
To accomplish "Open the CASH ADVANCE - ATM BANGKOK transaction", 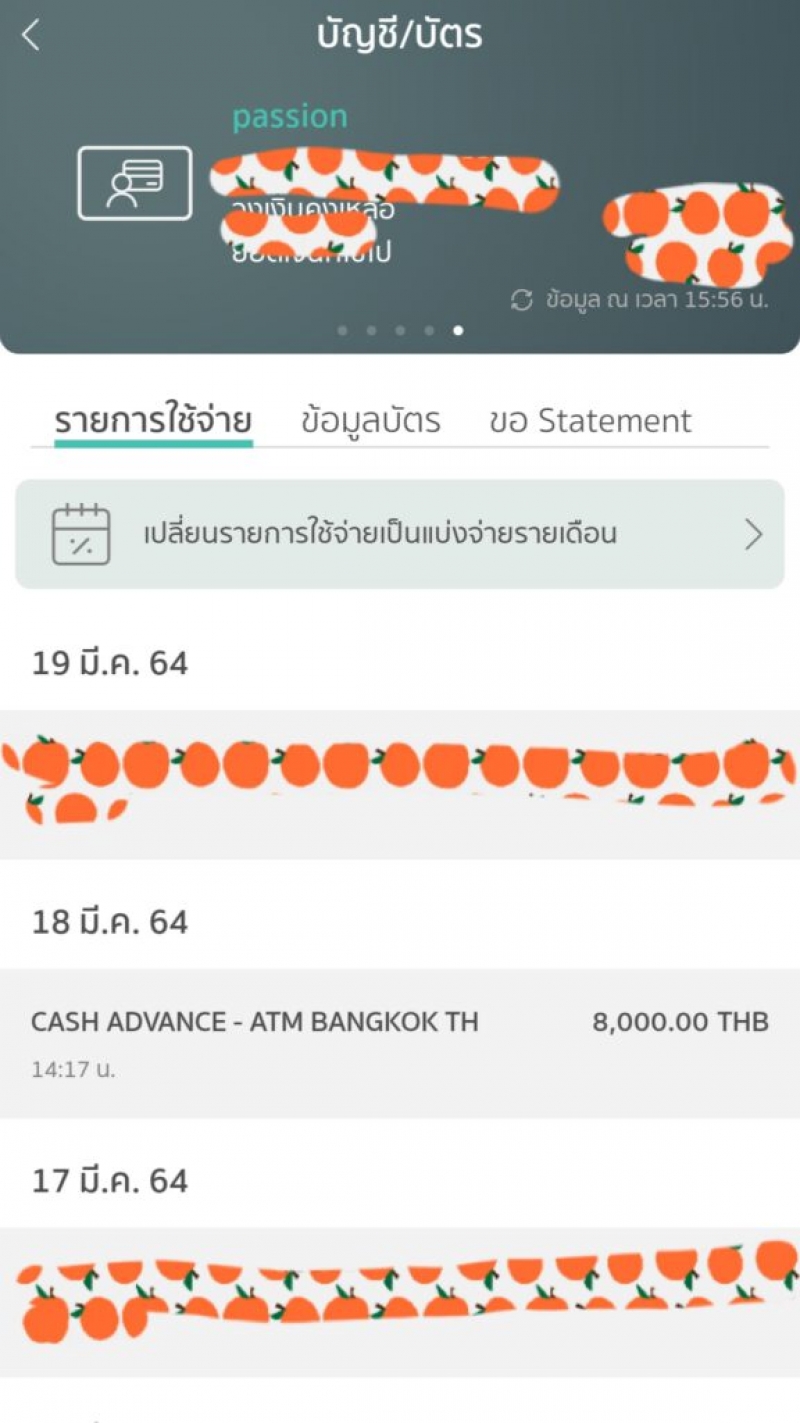I will click(x=400, y=1043).
